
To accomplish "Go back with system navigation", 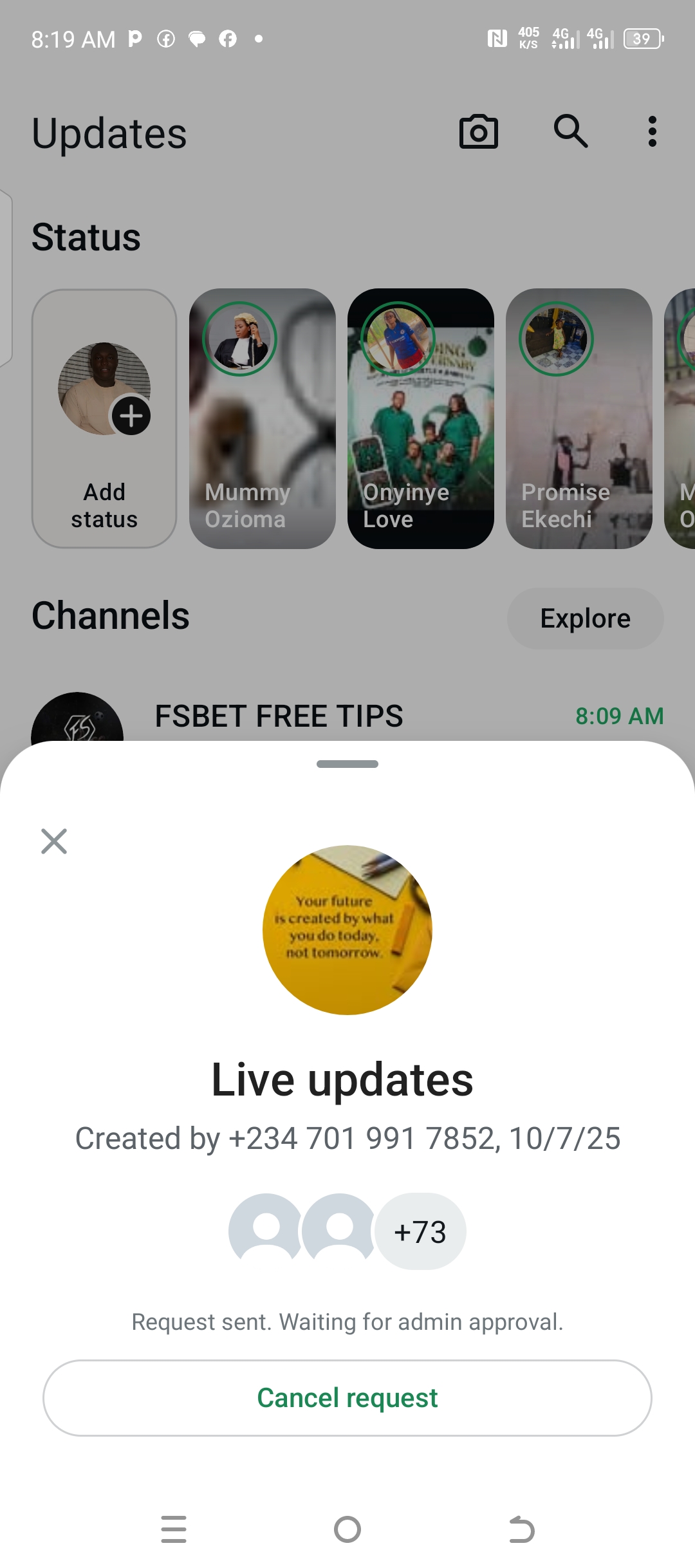I will tap(521, 1529).
